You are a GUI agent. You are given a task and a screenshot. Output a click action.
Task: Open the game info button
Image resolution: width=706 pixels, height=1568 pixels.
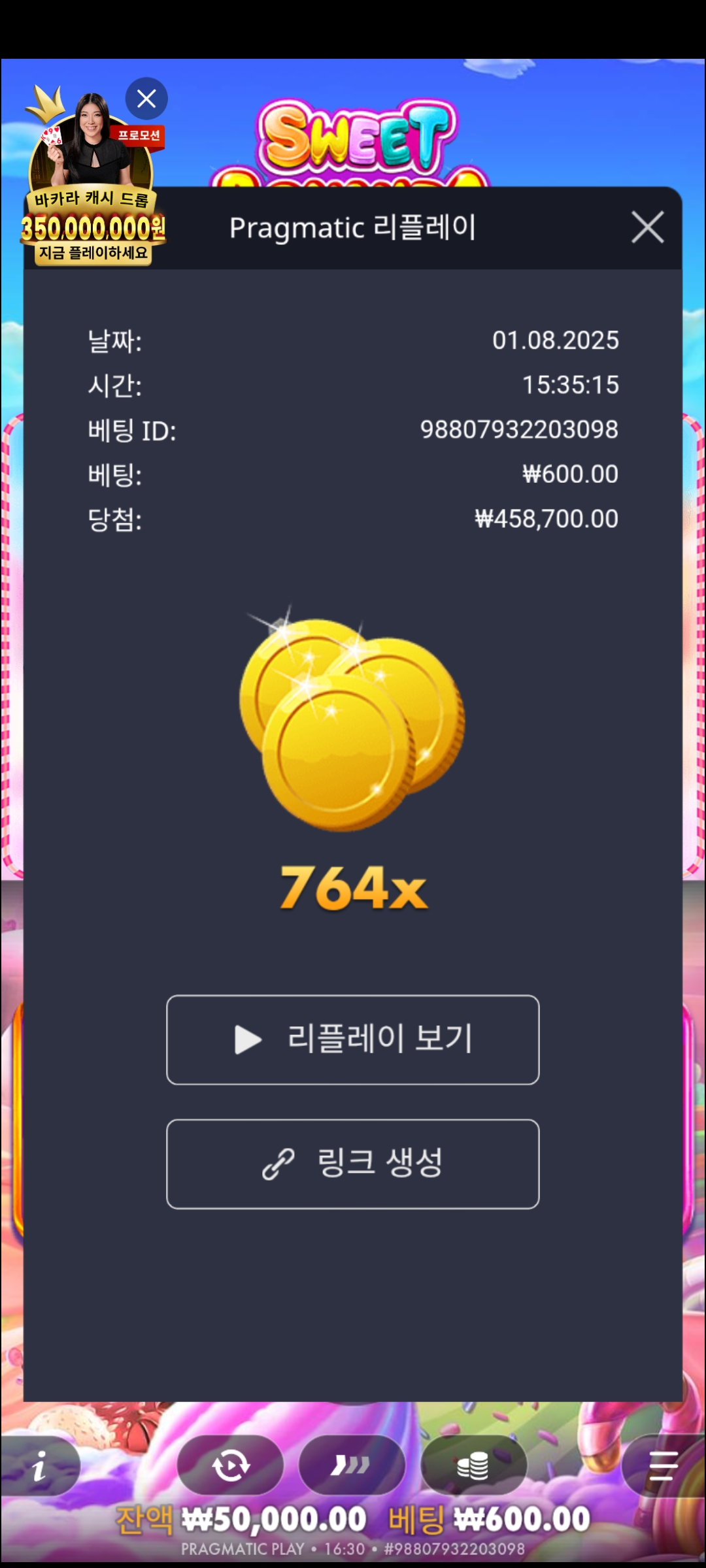pos(41,1467)
